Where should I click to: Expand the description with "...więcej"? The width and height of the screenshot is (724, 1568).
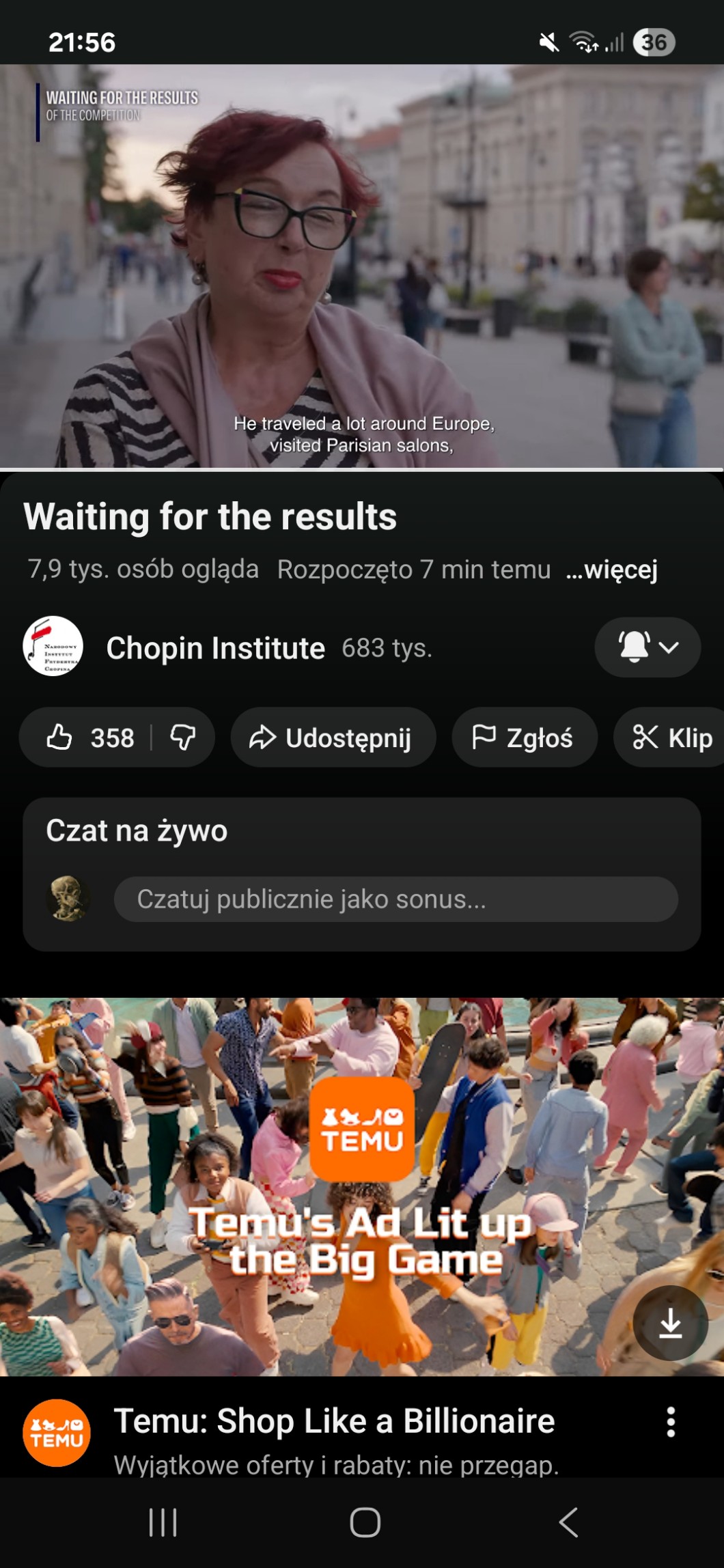tap(611, 570)
